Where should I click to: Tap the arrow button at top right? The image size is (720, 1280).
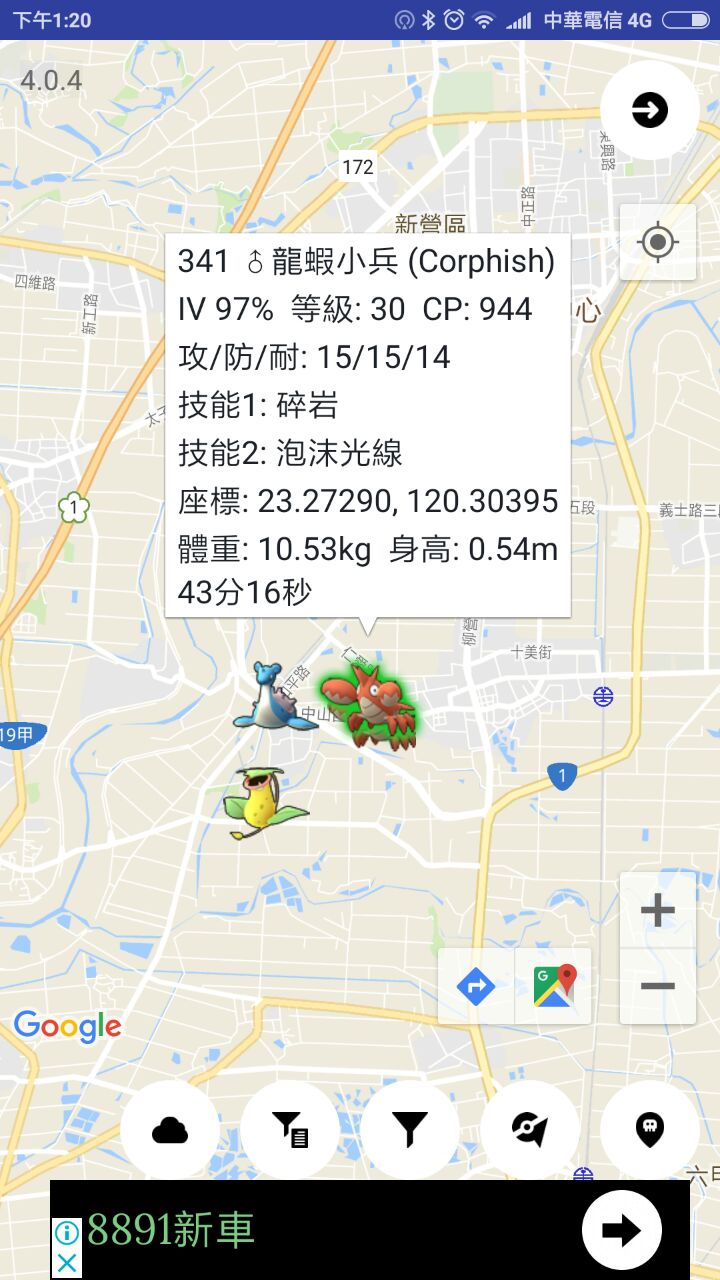click(650, 110)
